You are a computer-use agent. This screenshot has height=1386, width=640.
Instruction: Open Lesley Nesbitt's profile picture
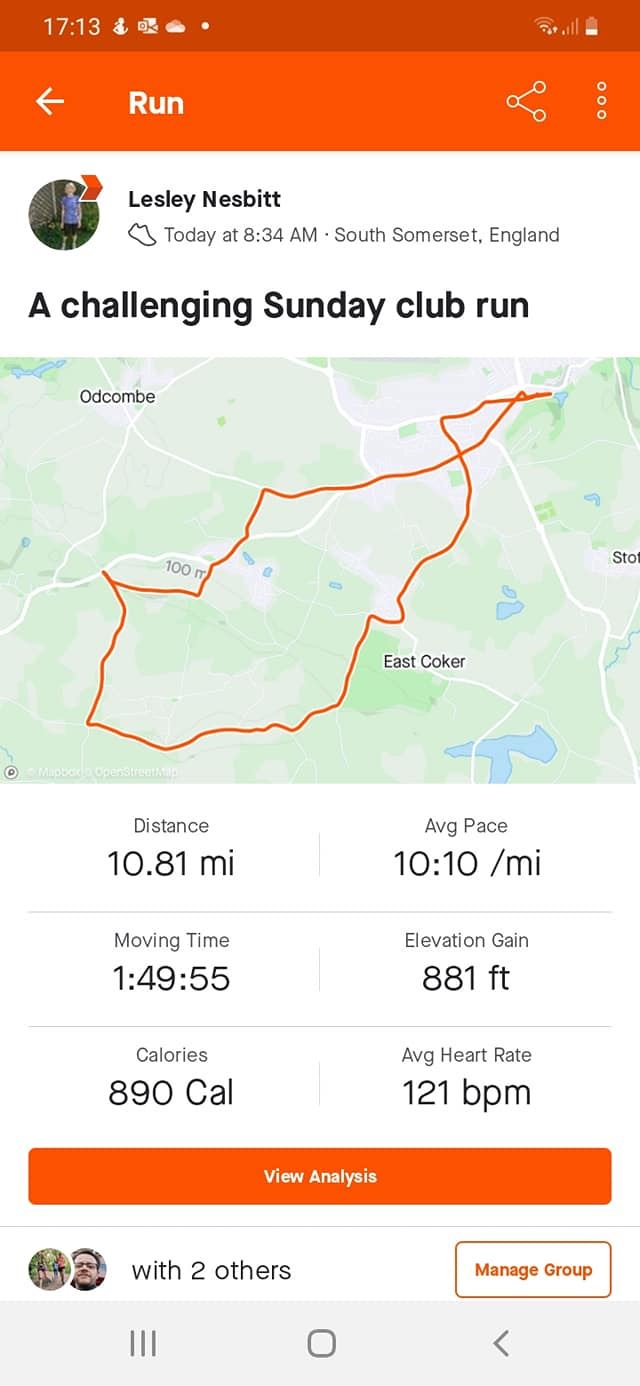64,215
